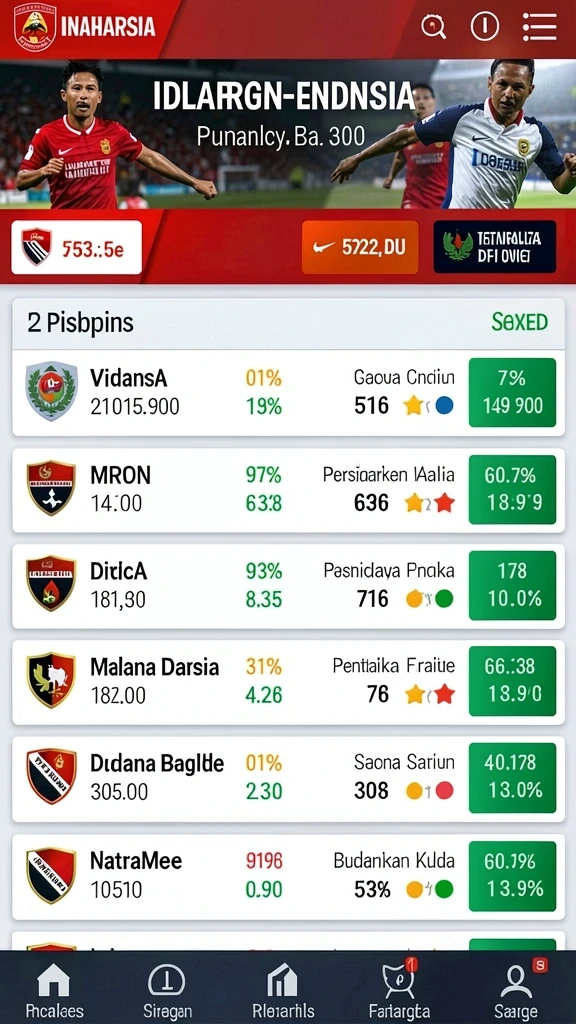576x1024 pixels.
Task: Open the VidansA row
Action: pos(288,392)
